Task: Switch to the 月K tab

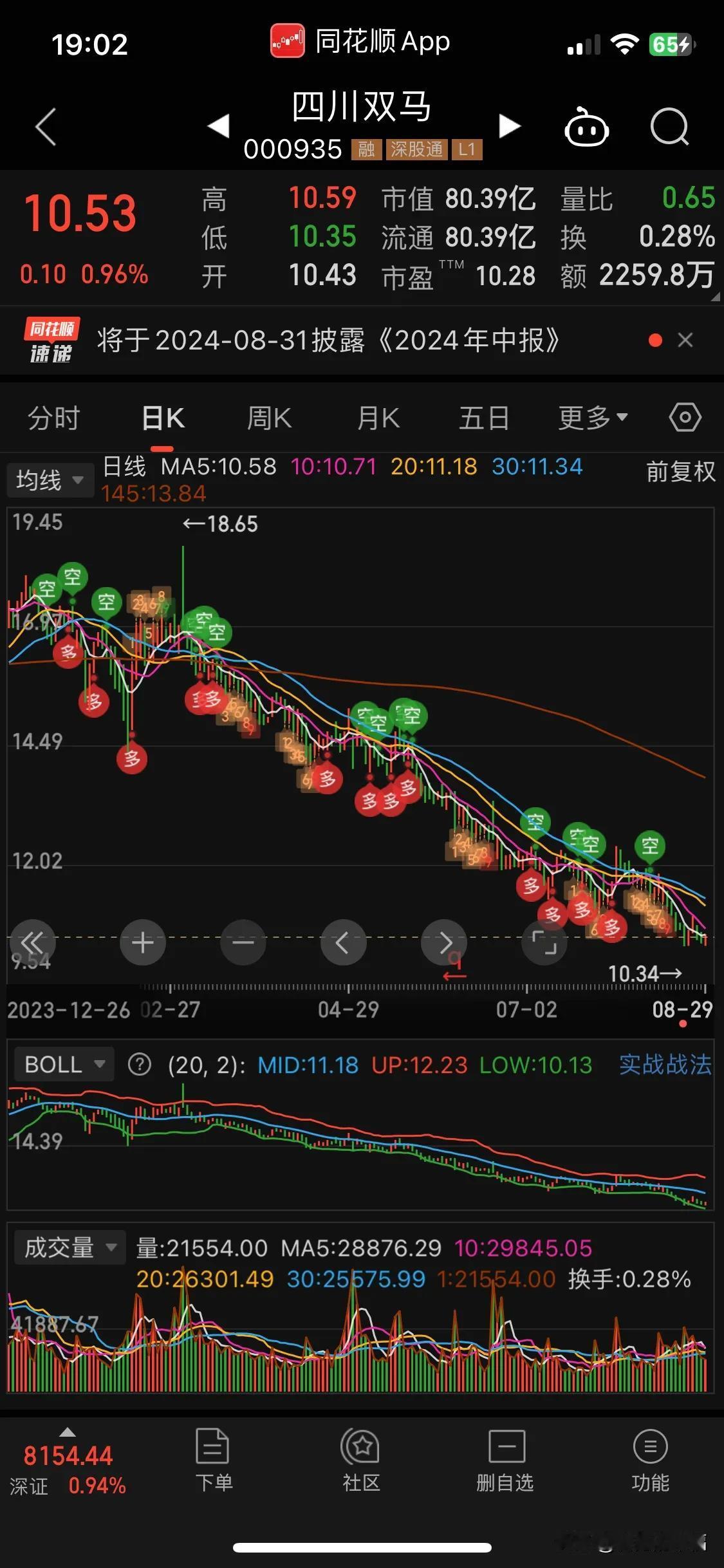Action: click(379, 418)
